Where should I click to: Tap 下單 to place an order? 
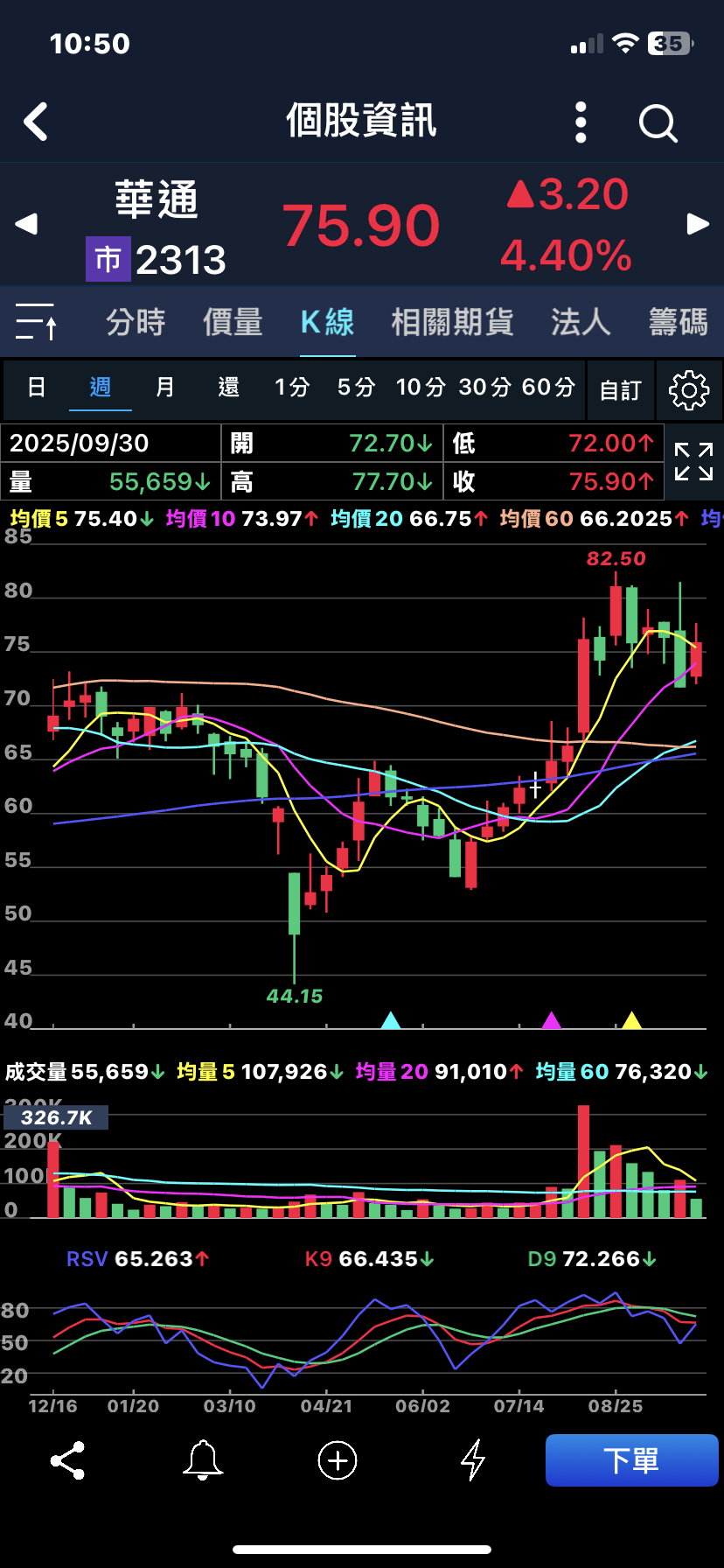(631, 1460)
